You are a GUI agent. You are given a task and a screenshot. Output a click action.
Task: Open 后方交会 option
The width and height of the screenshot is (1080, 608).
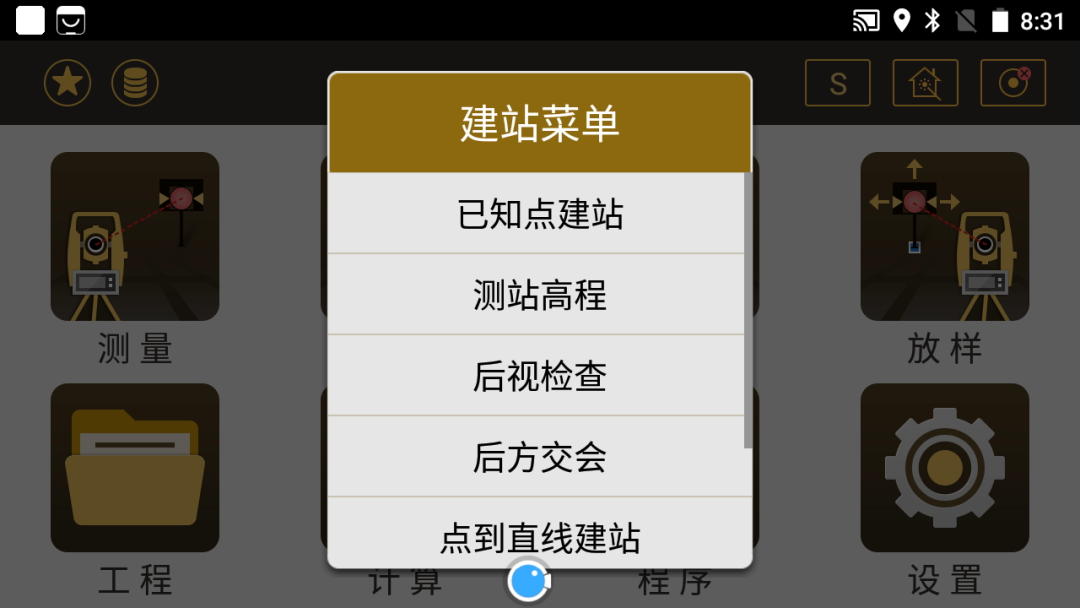click(x=540, y=457)
